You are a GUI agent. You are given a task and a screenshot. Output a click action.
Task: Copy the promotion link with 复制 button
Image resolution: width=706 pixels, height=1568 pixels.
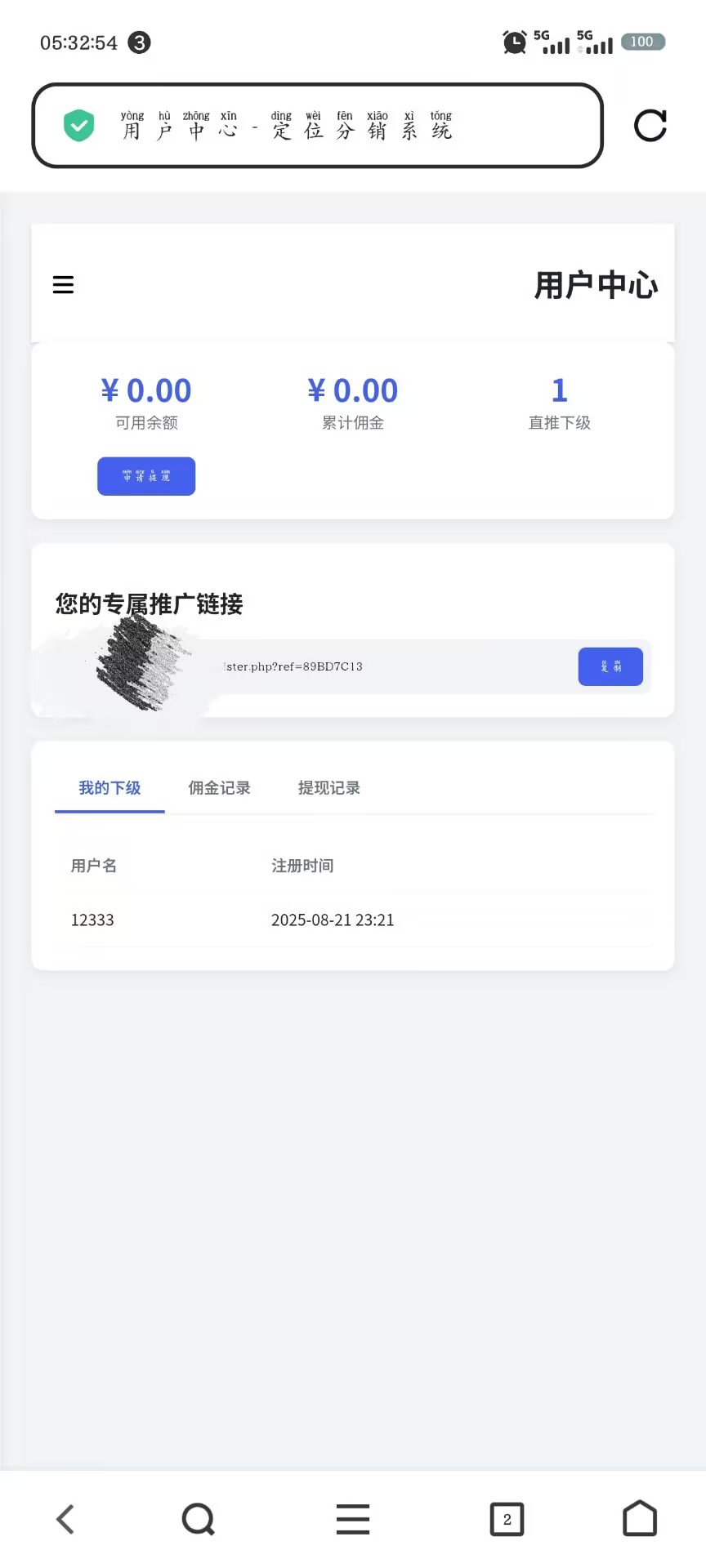click(x=610, y=666)
